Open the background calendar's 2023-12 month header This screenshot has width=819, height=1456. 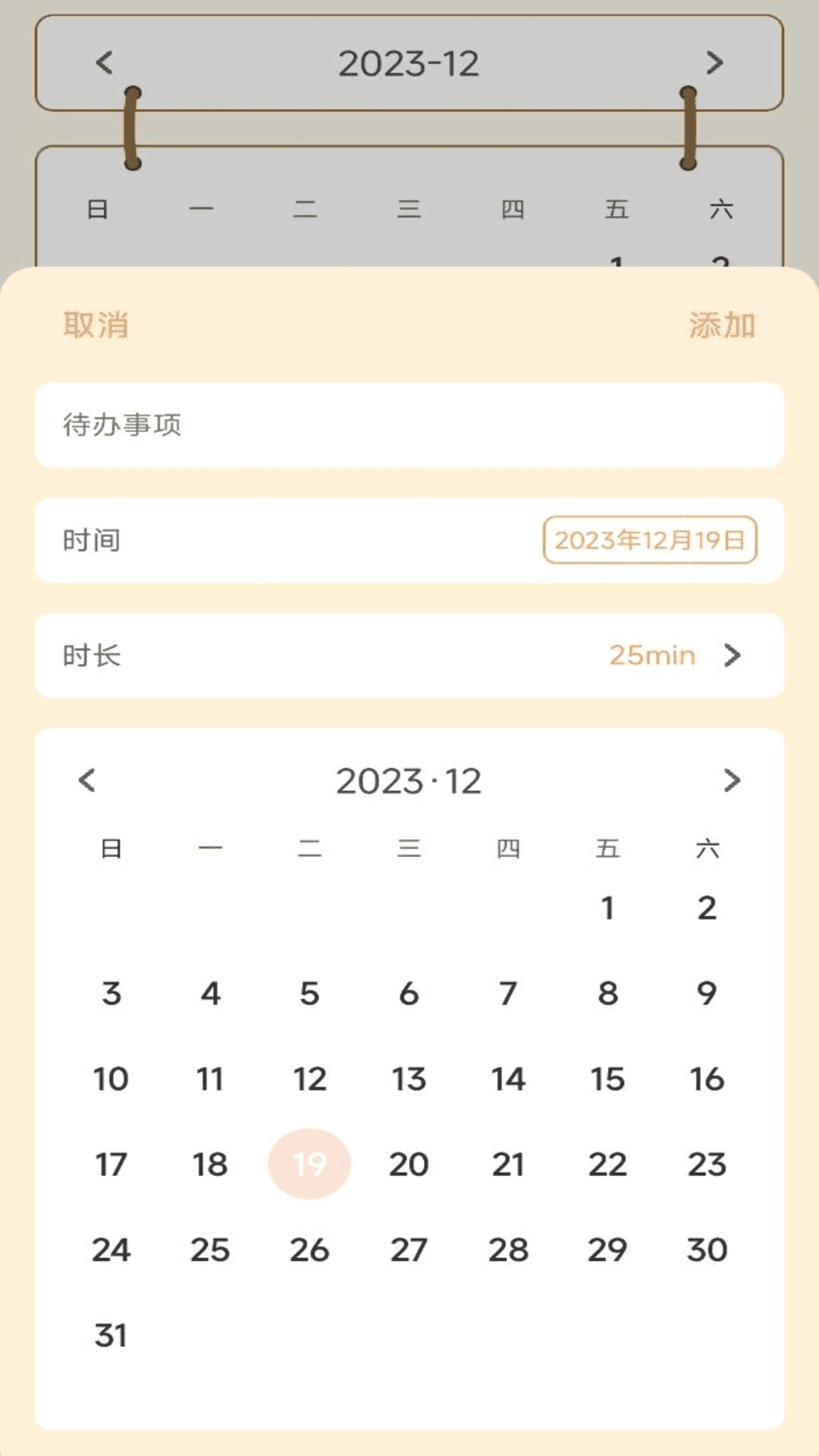pos(409,64)
